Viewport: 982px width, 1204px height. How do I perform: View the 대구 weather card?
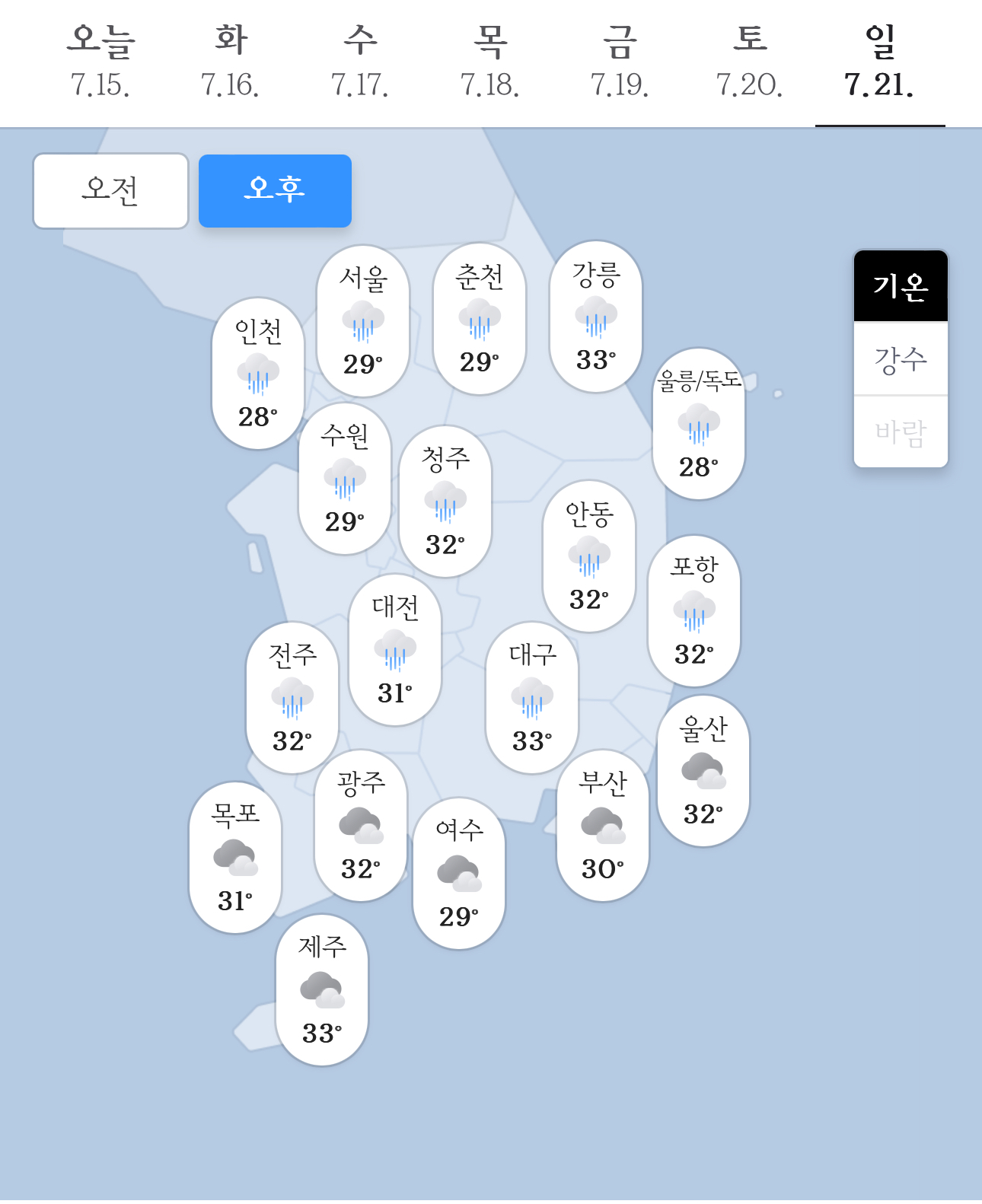point(532,698)
